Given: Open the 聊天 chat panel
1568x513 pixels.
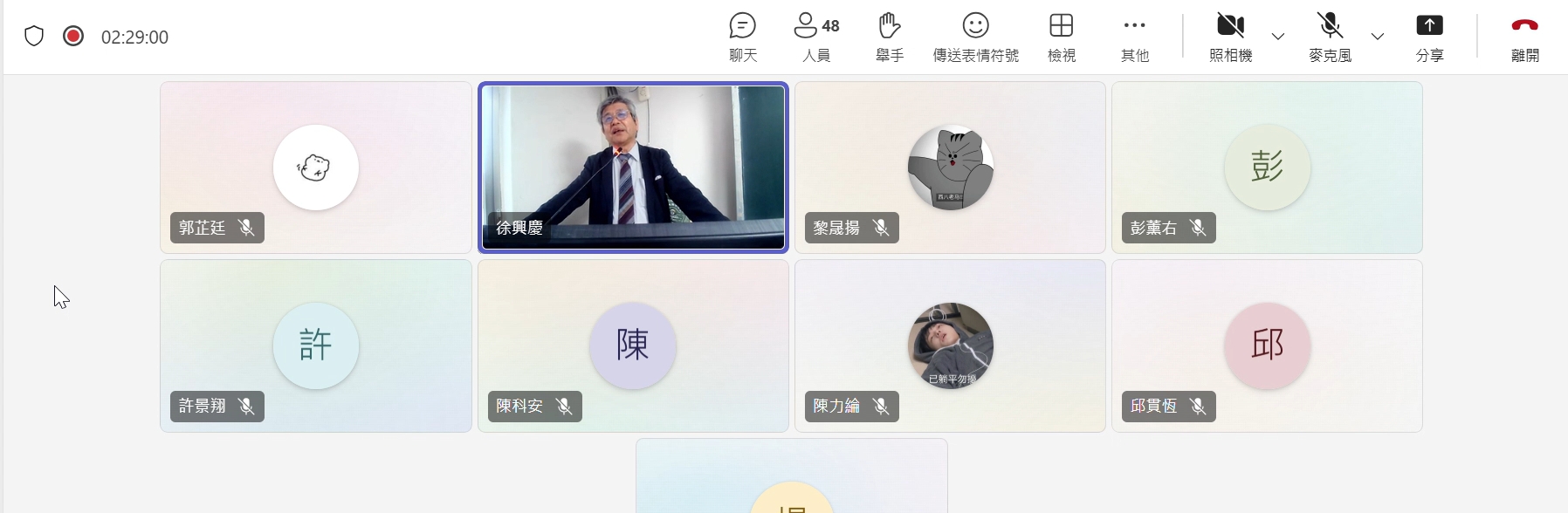Looking at the screenshot, I should click(742, 37).
